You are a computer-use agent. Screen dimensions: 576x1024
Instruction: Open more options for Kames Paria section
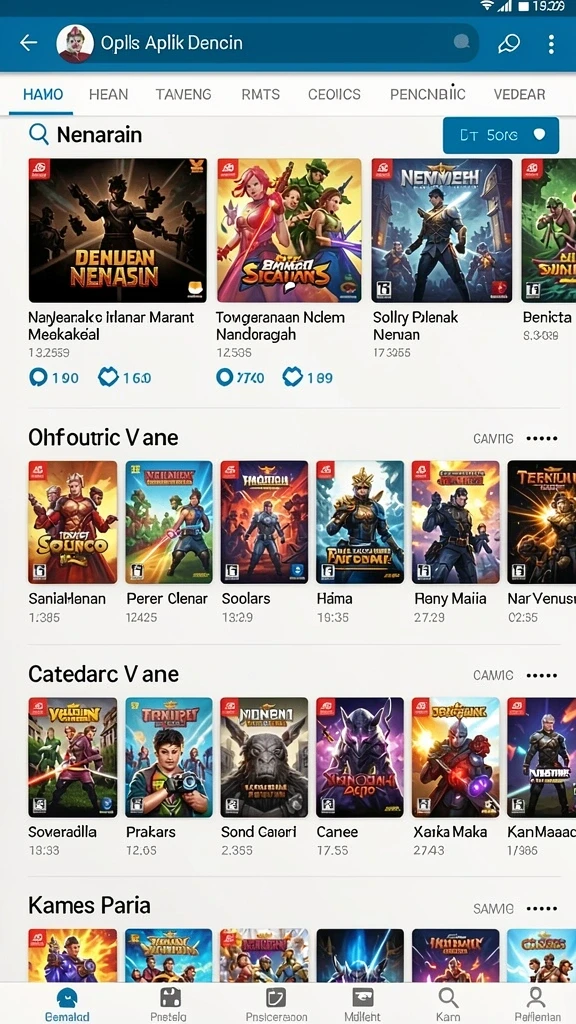pyautogui.click(x=542, y=908)
